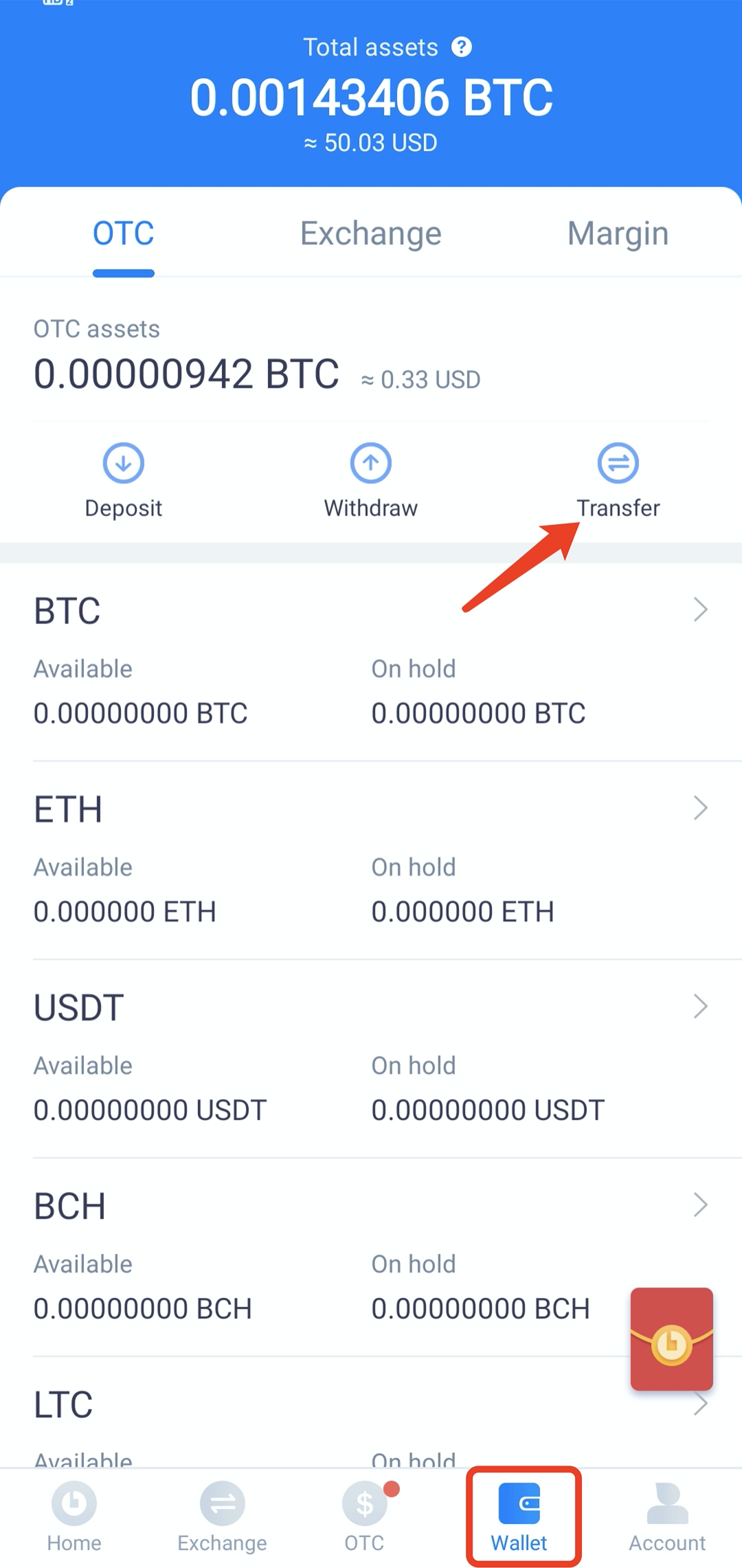Screen dimensions: 742x1568
Task: Select the OTC assets tab
Action: 124,234
